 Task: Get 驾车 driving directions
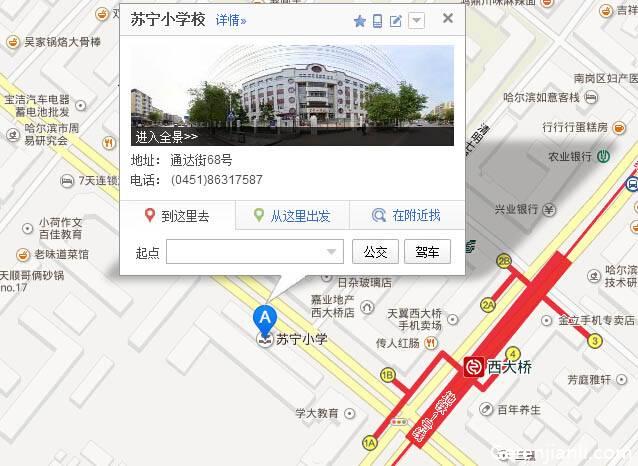click(x=428, y=252)
